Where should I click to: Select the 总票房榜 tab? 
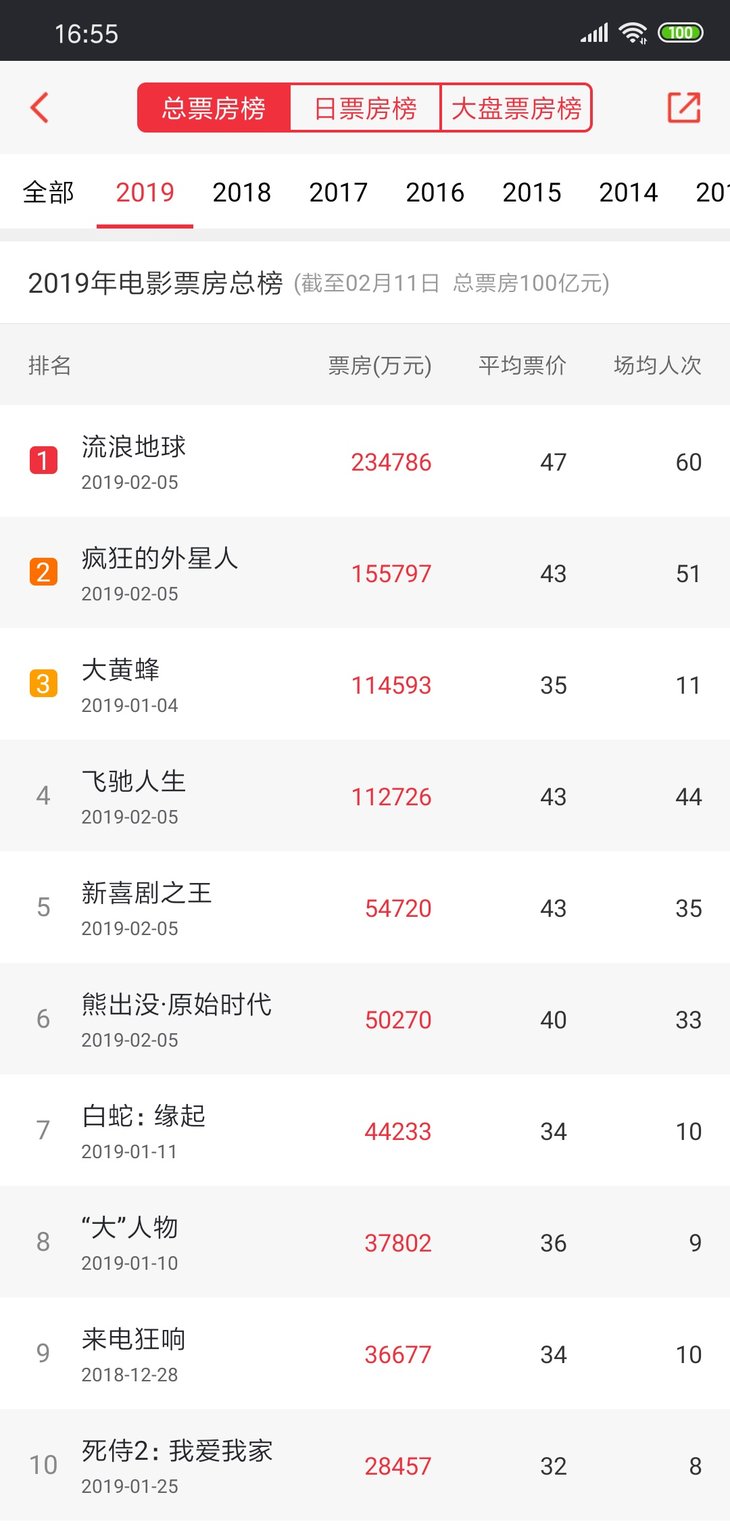[214, 108]
